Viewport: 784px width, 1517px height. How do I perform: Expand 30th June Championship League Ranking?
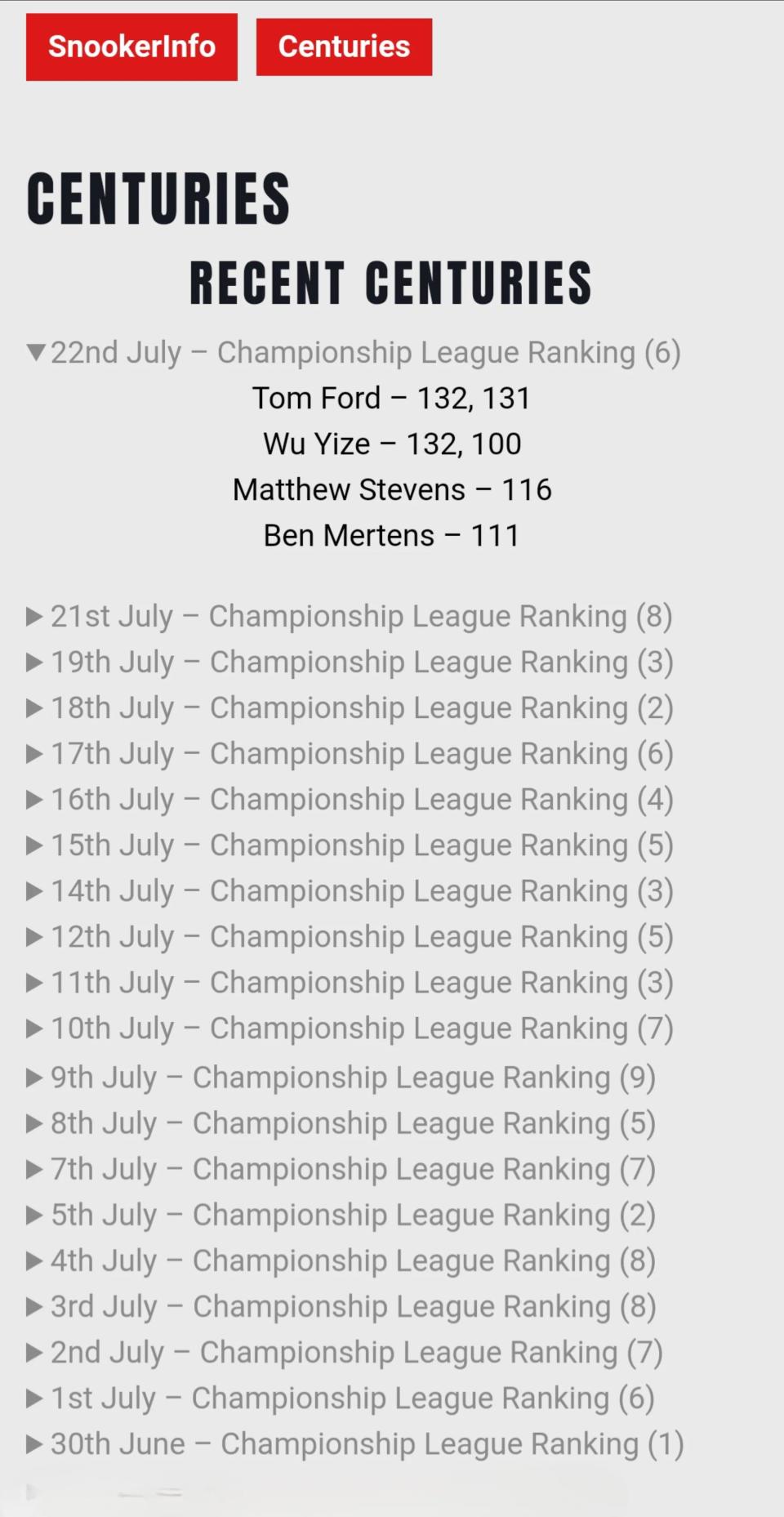pyautogui.click(x=355, y=1444)
